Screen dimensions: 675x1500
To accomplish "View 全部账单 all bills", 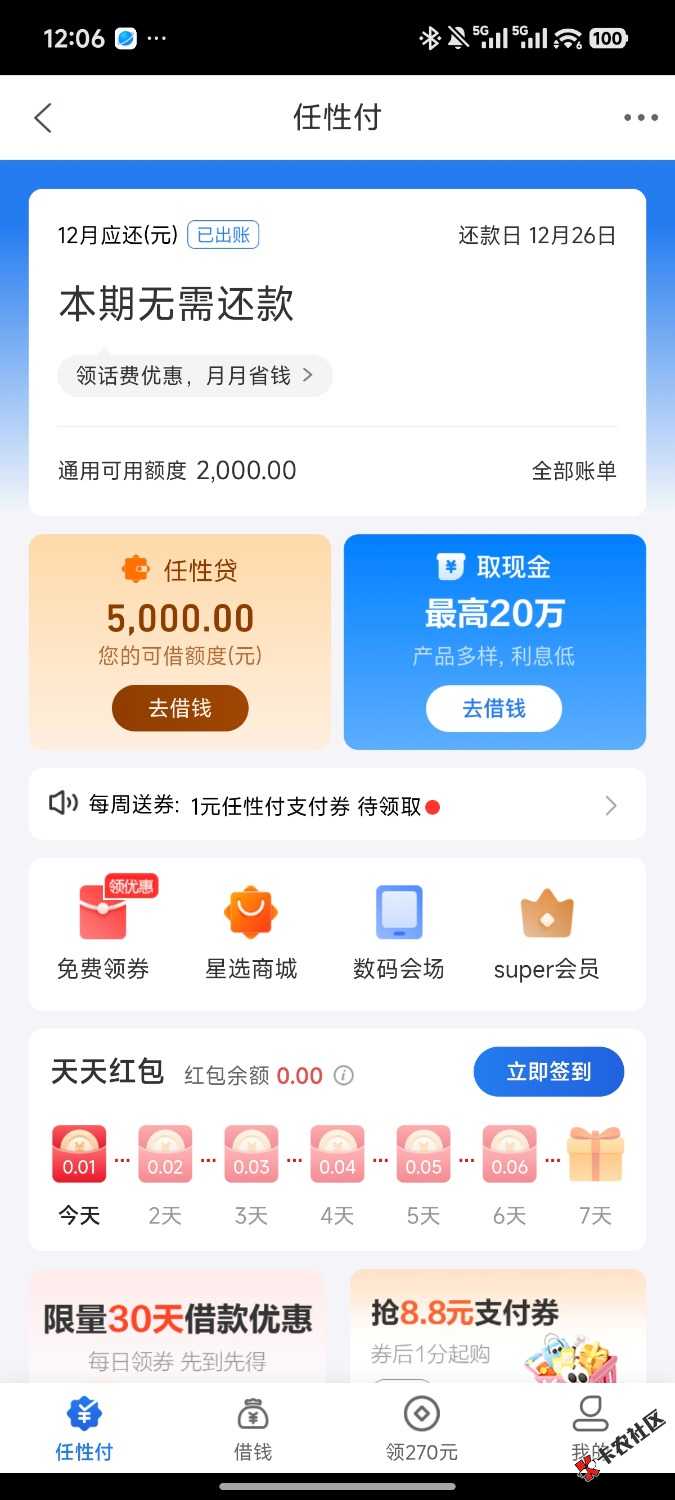I will pyautogui.click(x=574, y=471).
